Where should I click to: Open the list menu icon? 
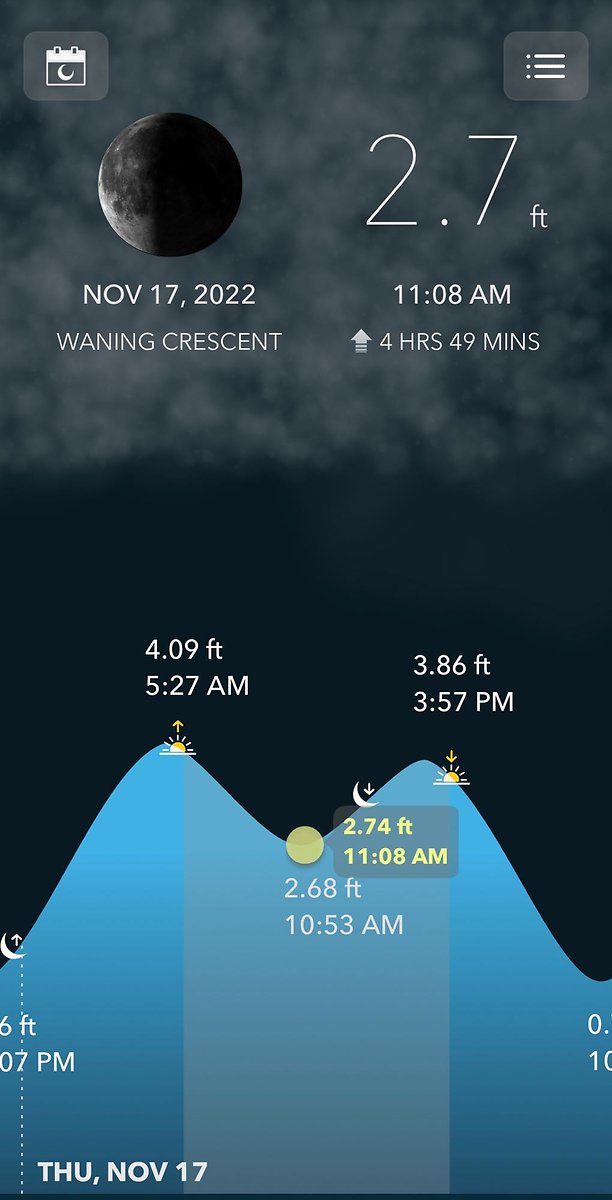click(545, 66)
